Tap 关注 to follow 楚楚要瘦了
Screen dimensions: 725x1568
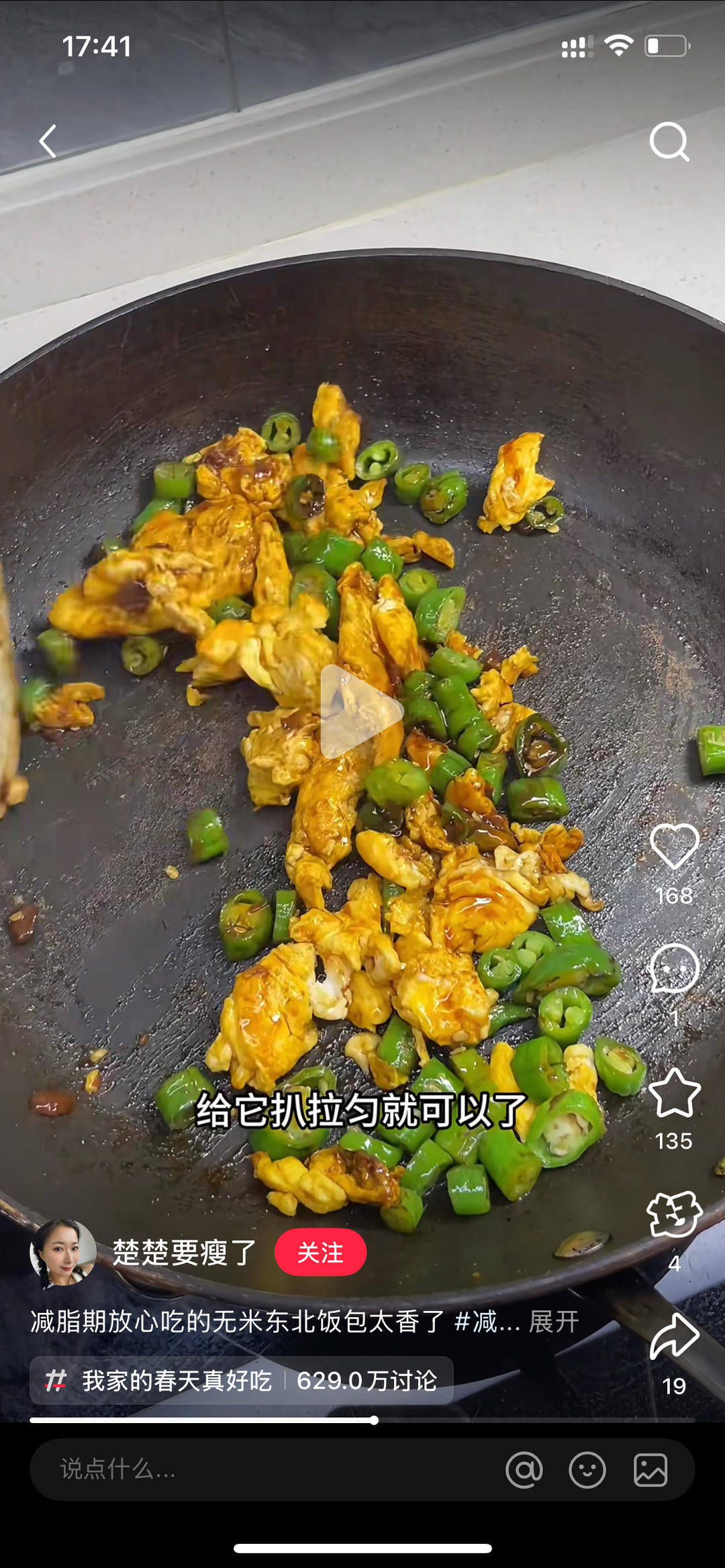pyautogui.click(x=320, y=1253)
